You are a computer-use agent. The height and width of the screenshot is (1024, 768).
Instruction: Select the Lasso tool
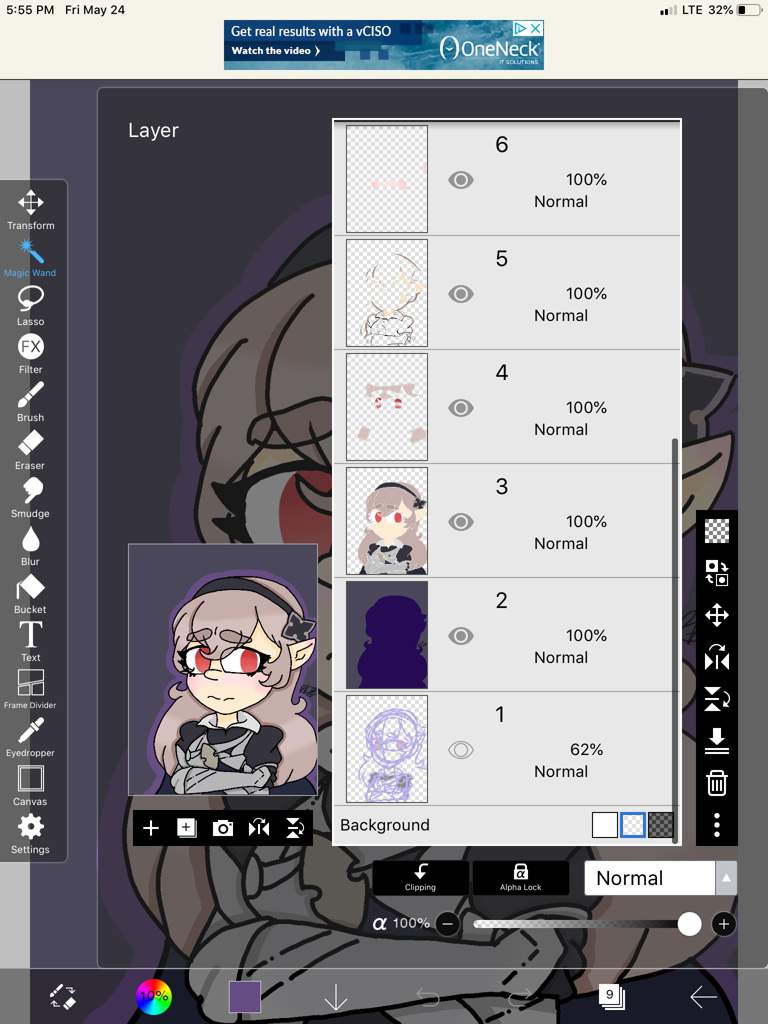click(30, 303)
